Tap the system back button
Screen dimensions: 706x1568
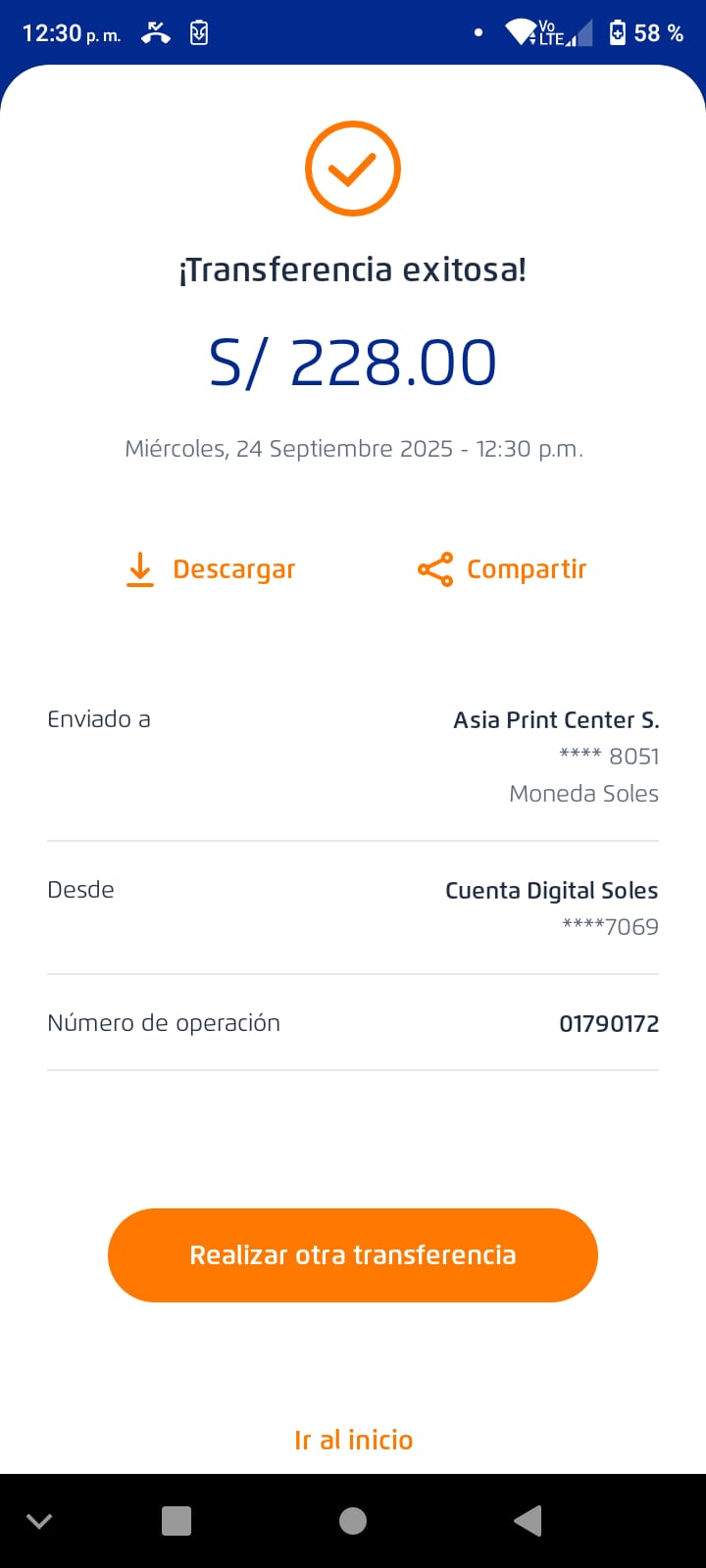(x=528, y=1520)
